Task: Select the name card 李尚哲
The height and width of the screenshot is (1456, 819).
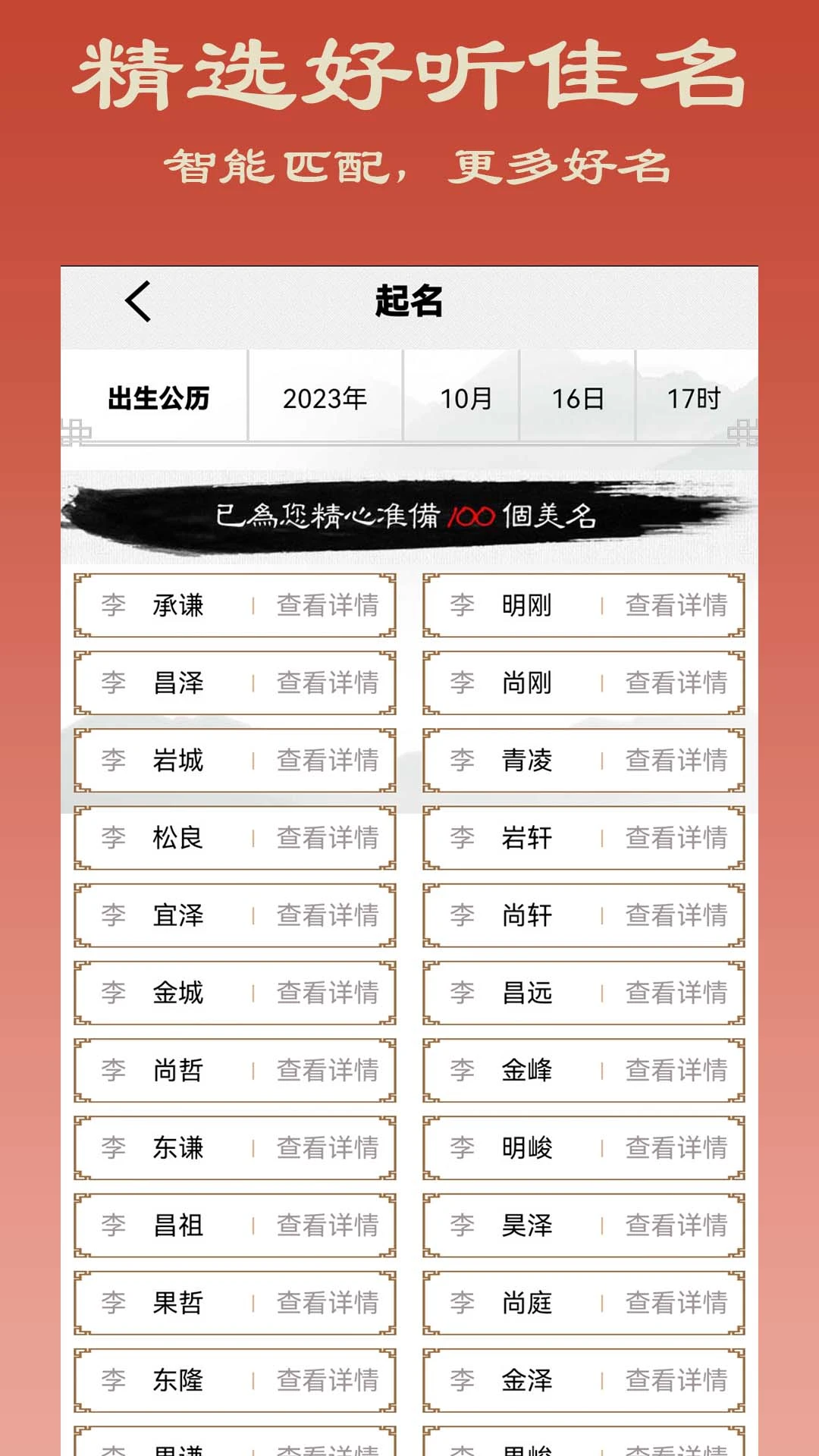Action: 236,1070
